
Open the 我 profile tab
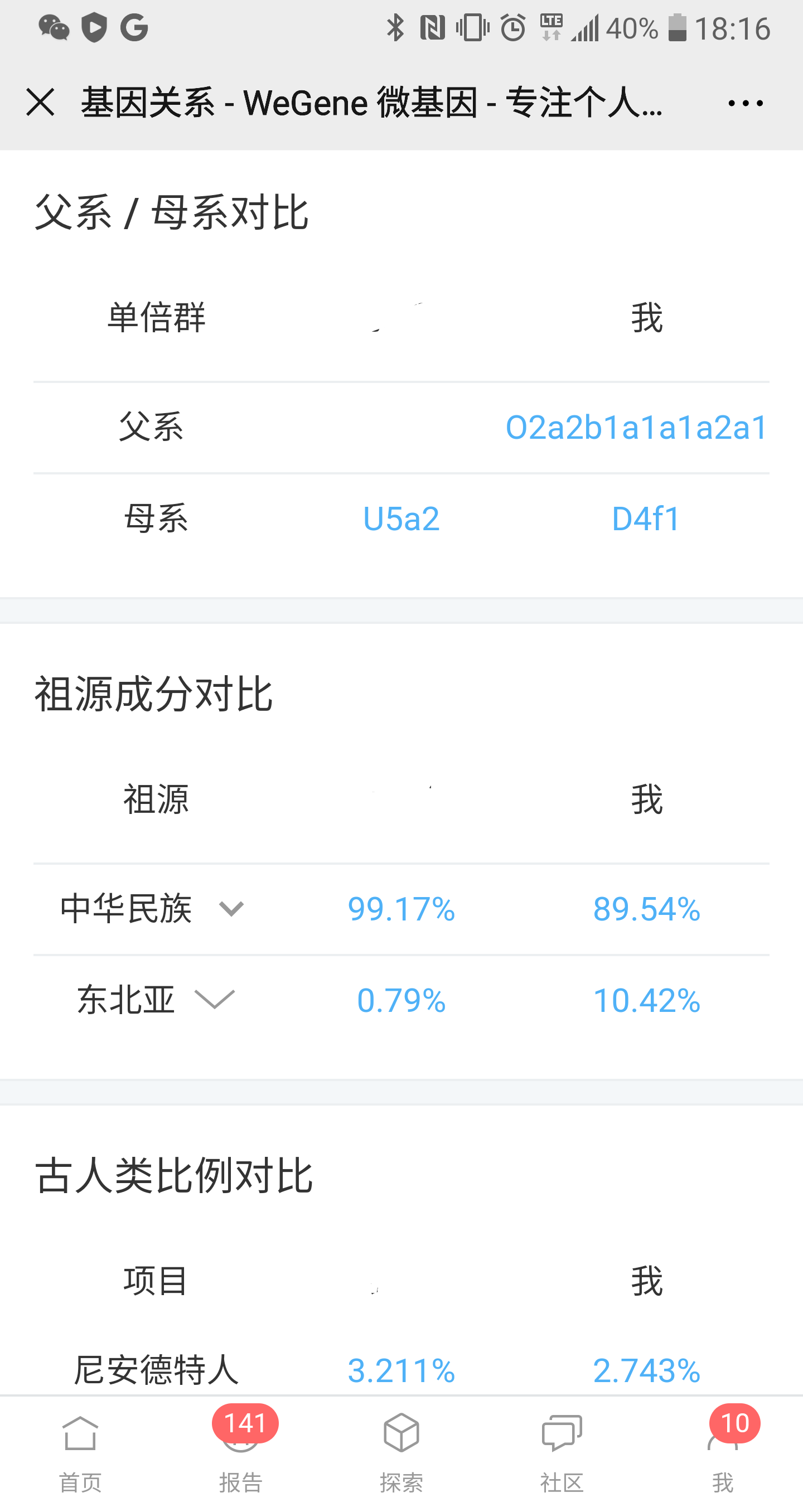[723, 1453]
